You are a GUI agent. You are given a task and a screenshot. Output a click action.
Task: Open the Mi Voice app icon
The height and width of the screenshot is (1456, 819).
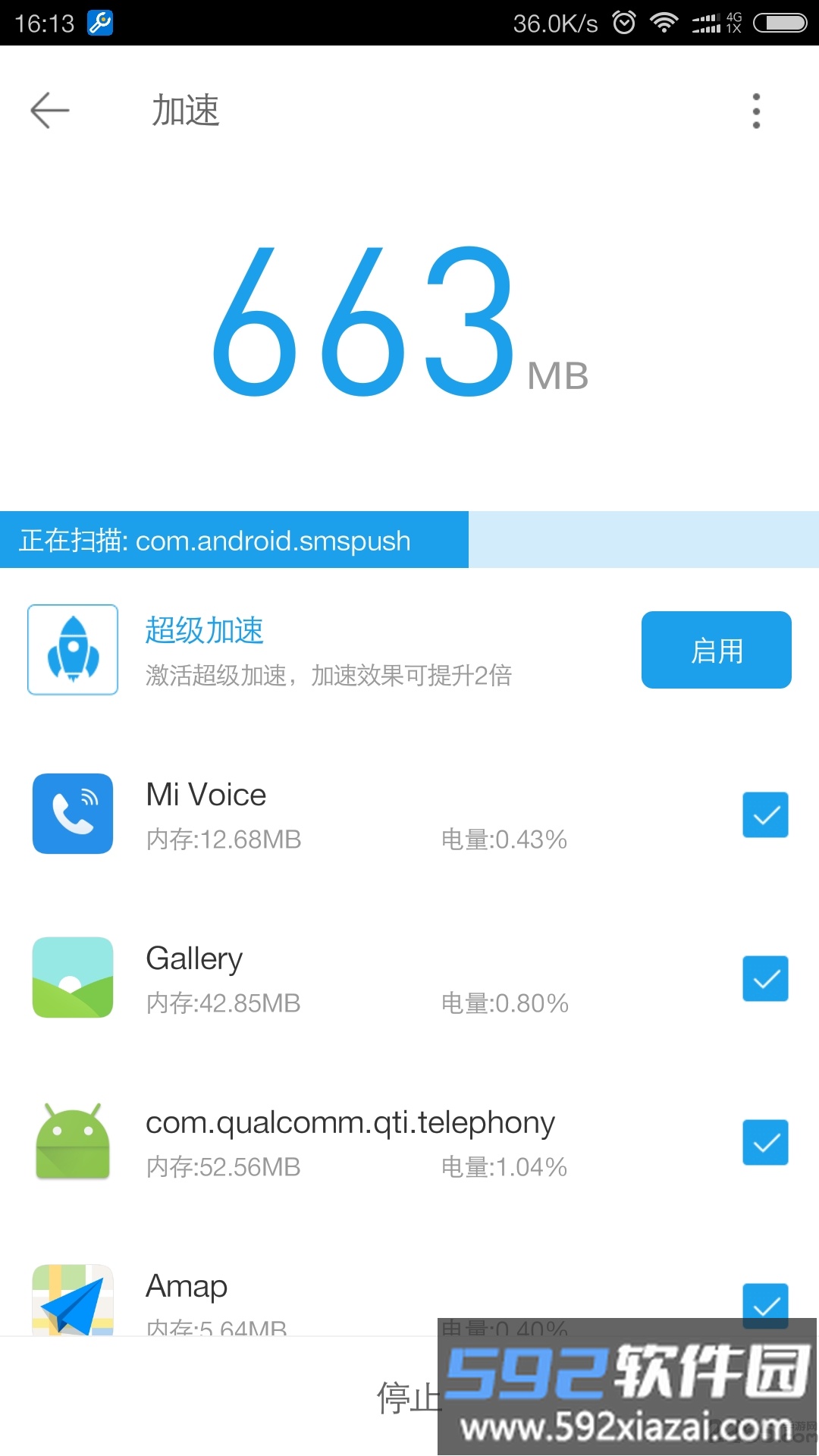(x=72, y=814)
